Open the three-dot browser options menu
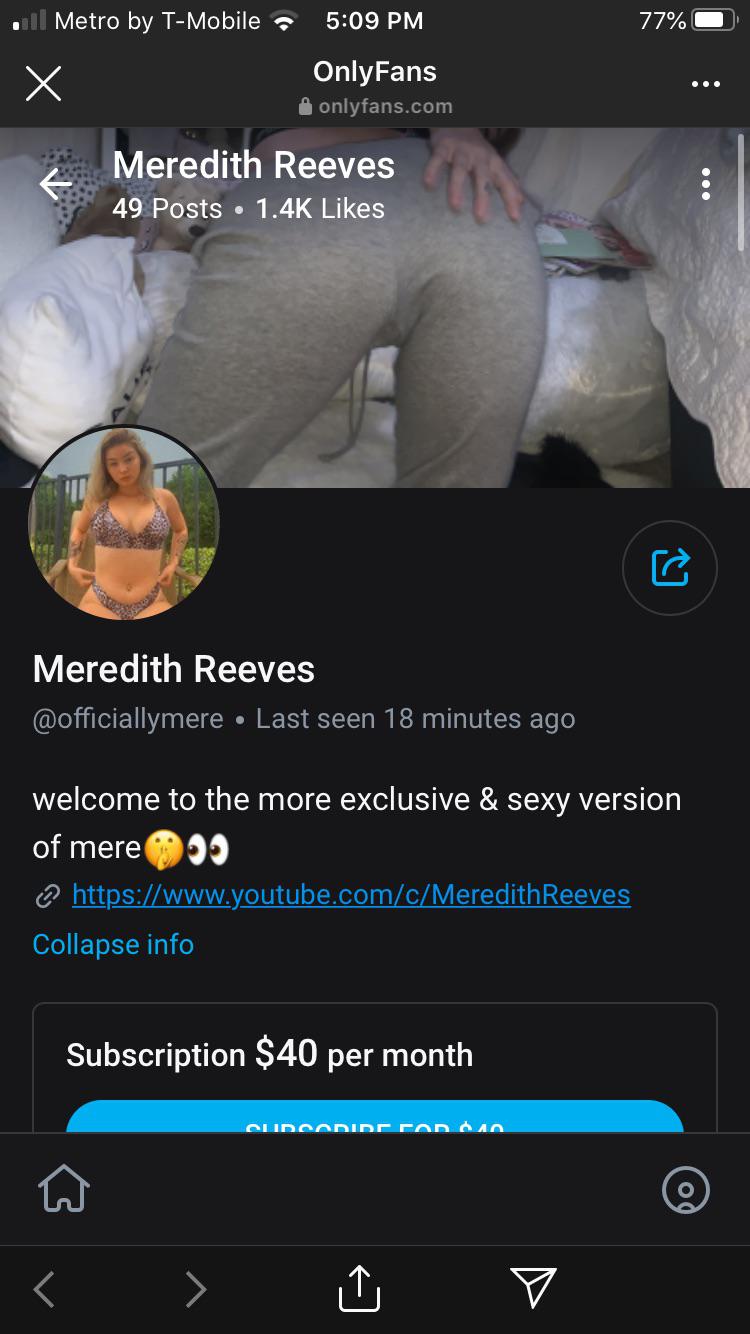The height and width of the screenshot is (1334, 750). click(705, 84)
